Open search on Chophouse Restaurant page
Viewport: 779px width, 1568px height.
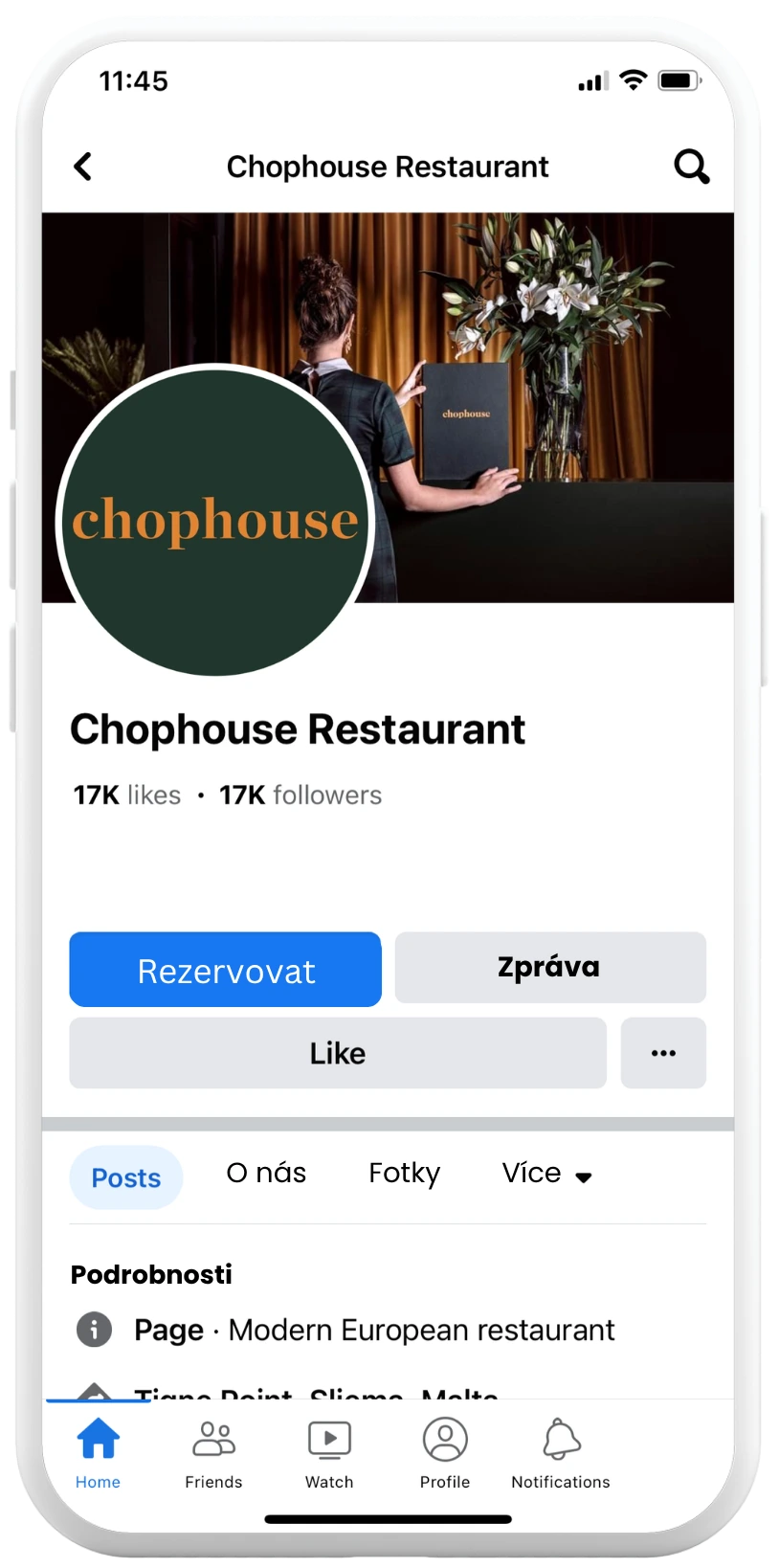pyautogui.click(x=691, y=167)
